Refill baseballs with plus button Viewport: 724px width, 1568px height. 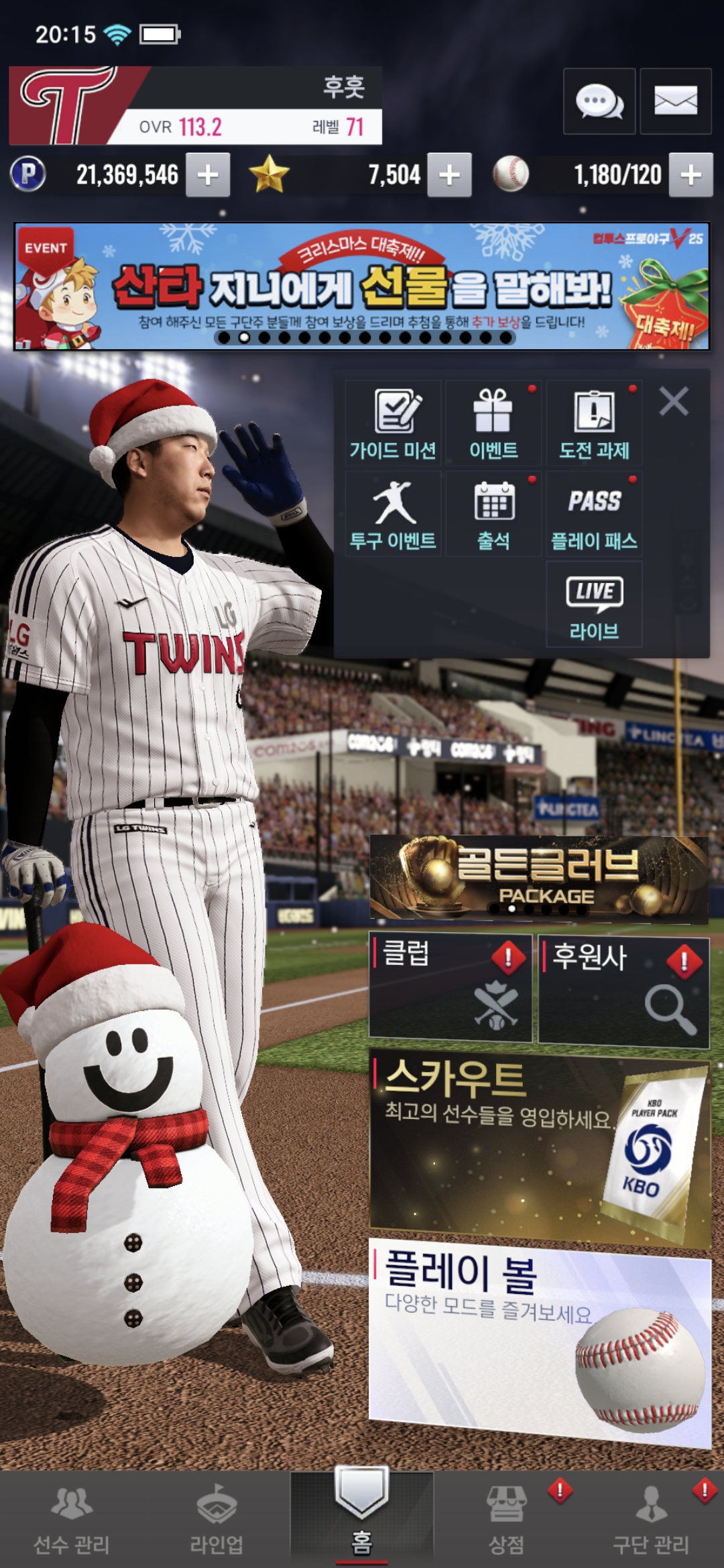(x=690, y=175)
